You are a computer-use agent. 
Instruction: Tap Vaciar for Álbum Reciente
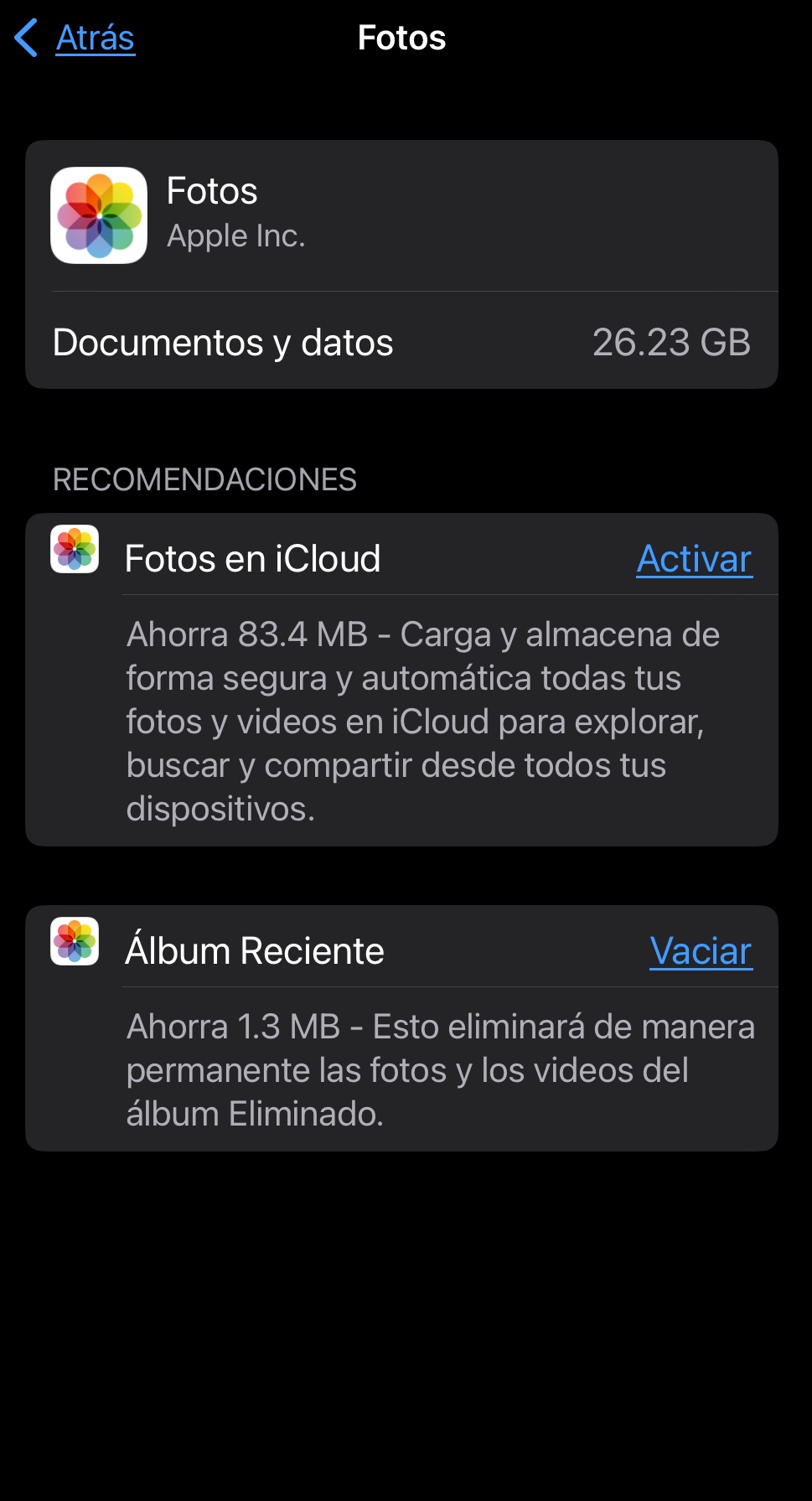(701, 951)
